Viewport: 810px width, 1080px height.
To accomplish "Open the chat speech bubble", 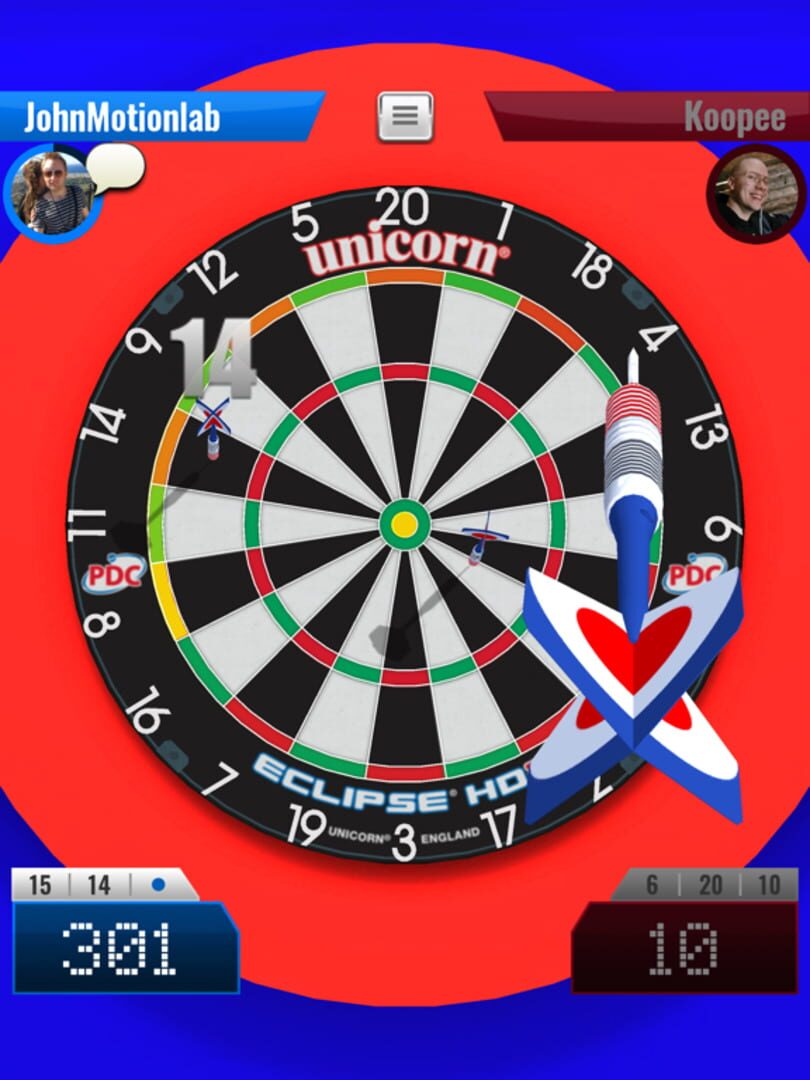I will tap(115, 165).
